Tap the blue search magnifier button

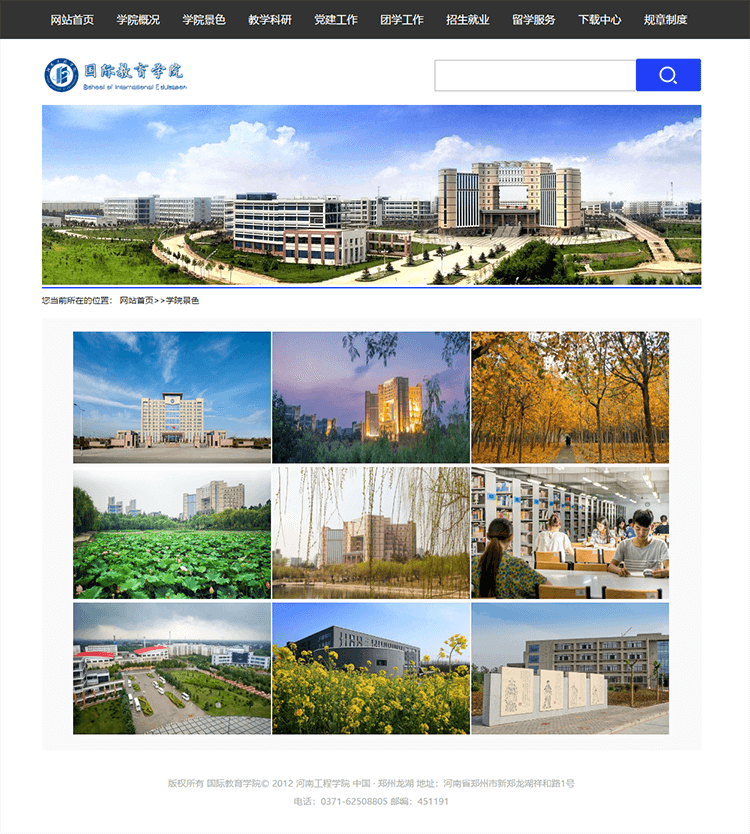point(668,75)
